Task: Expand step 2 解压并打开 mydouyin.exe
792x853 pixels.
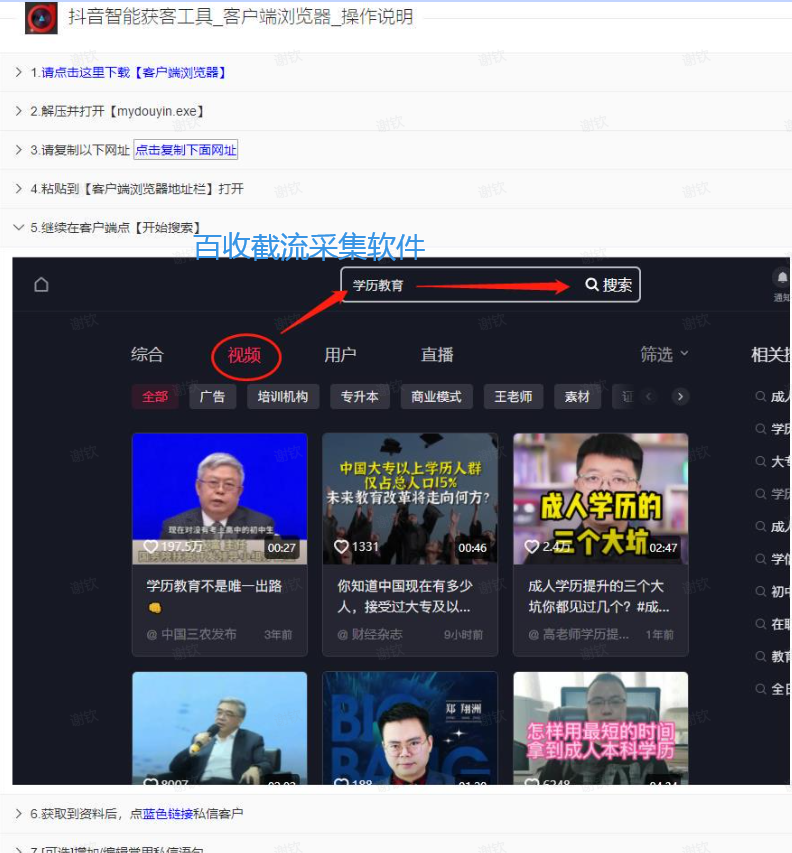Action: tap(19, 111)
